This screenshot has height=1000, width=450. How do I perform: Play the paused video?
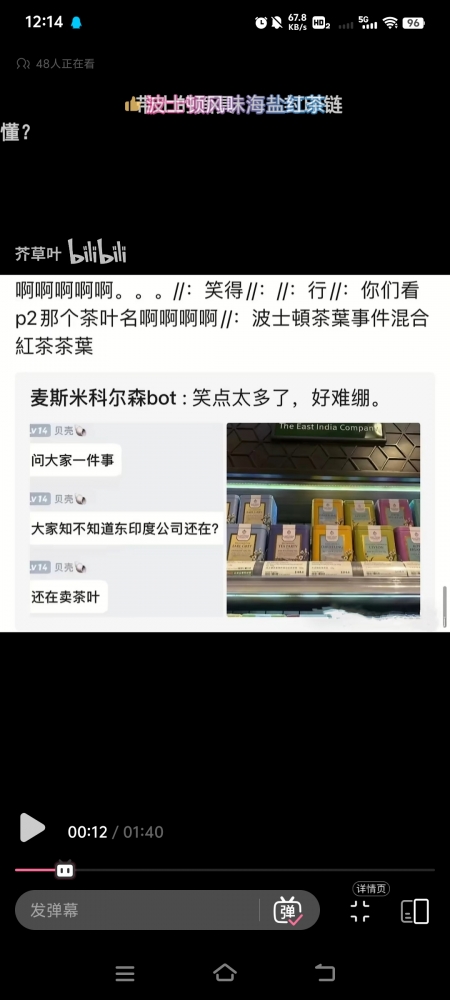[x=32, y=828]
